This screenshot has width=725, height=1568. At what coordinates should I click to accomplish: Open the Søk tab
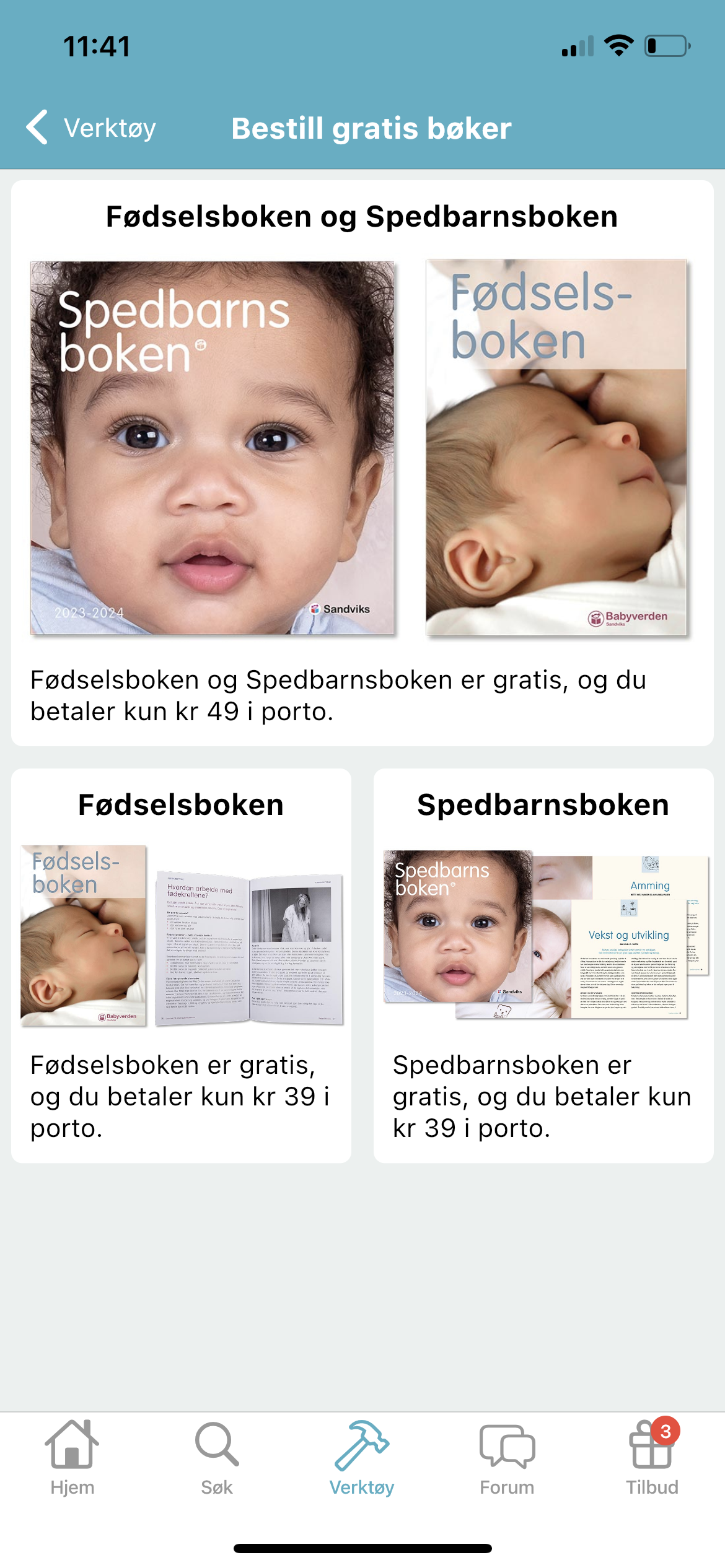point(217,1458)
